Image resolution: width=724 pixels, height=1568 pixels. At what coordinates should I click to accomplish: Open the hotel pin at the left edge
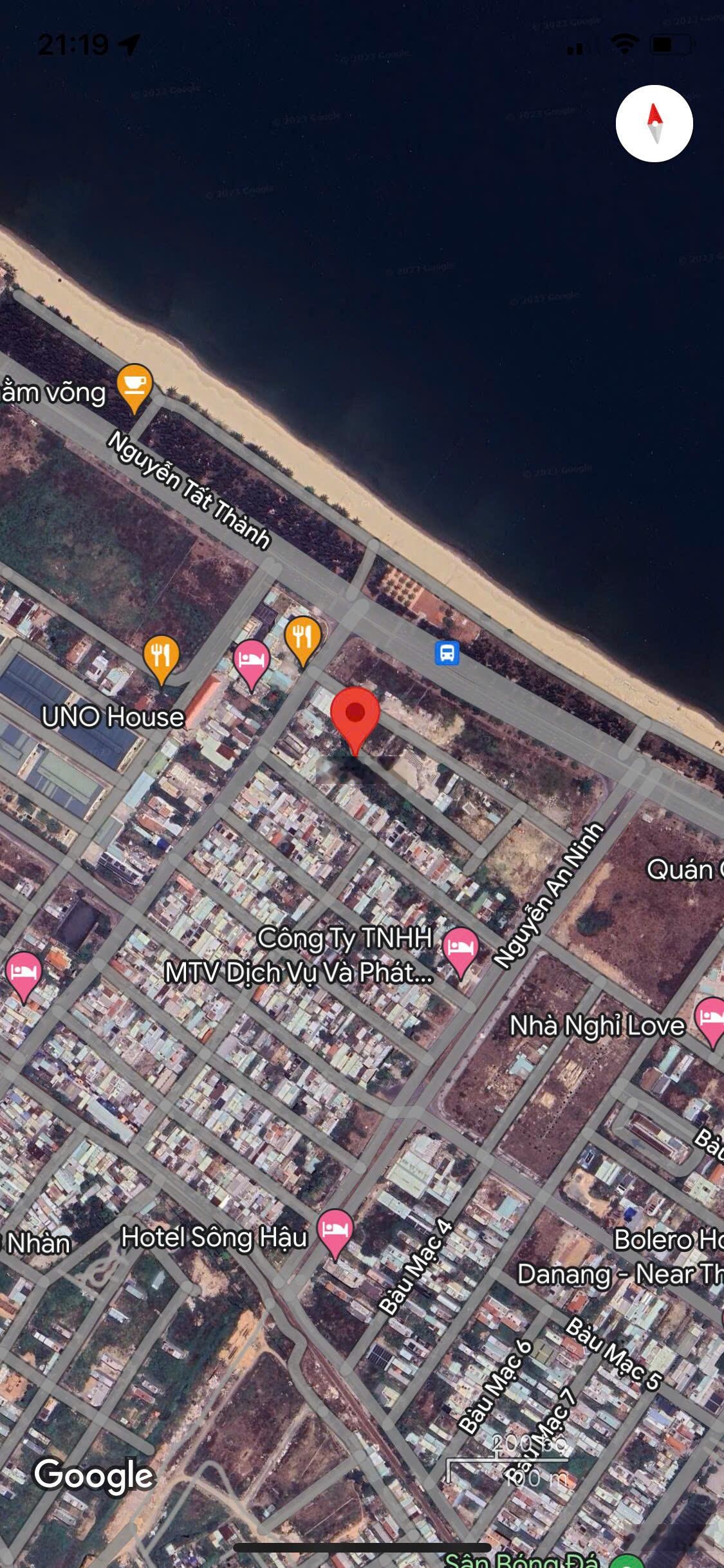24,972
